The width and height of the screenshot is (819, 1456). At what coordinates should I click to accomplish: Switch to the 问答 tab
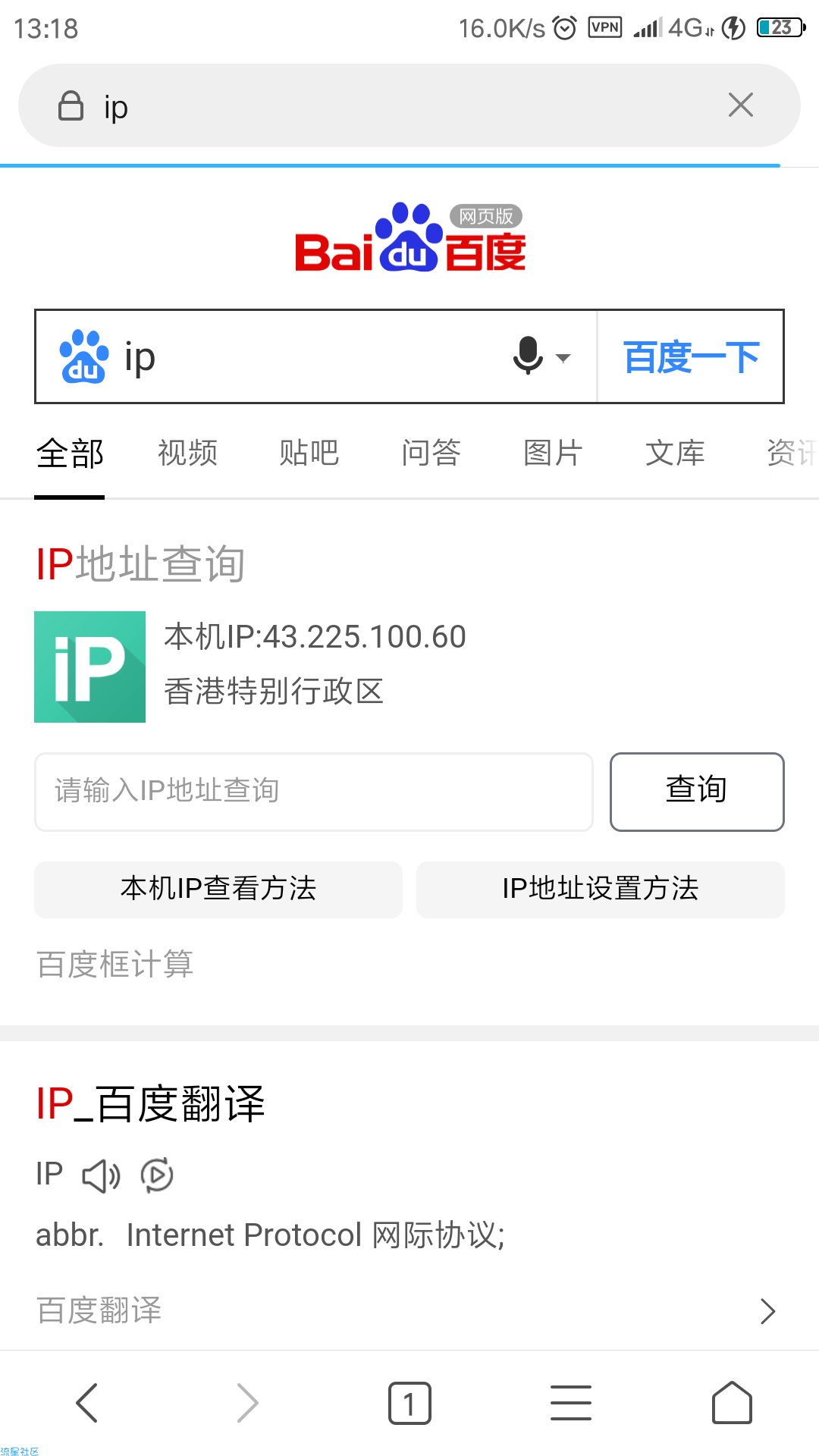tap(431, 453)
